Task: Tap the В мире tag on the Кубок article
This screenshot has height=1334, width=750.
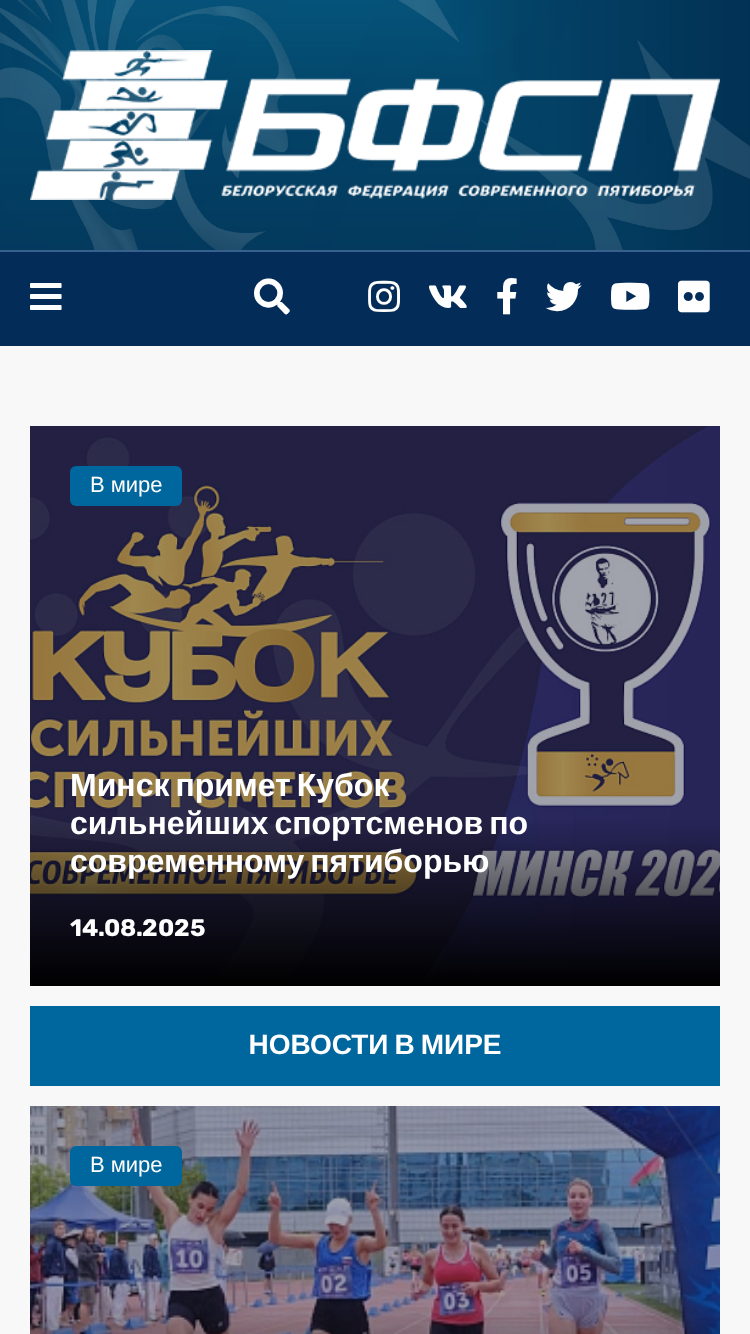Action: [x=126, y=486]
